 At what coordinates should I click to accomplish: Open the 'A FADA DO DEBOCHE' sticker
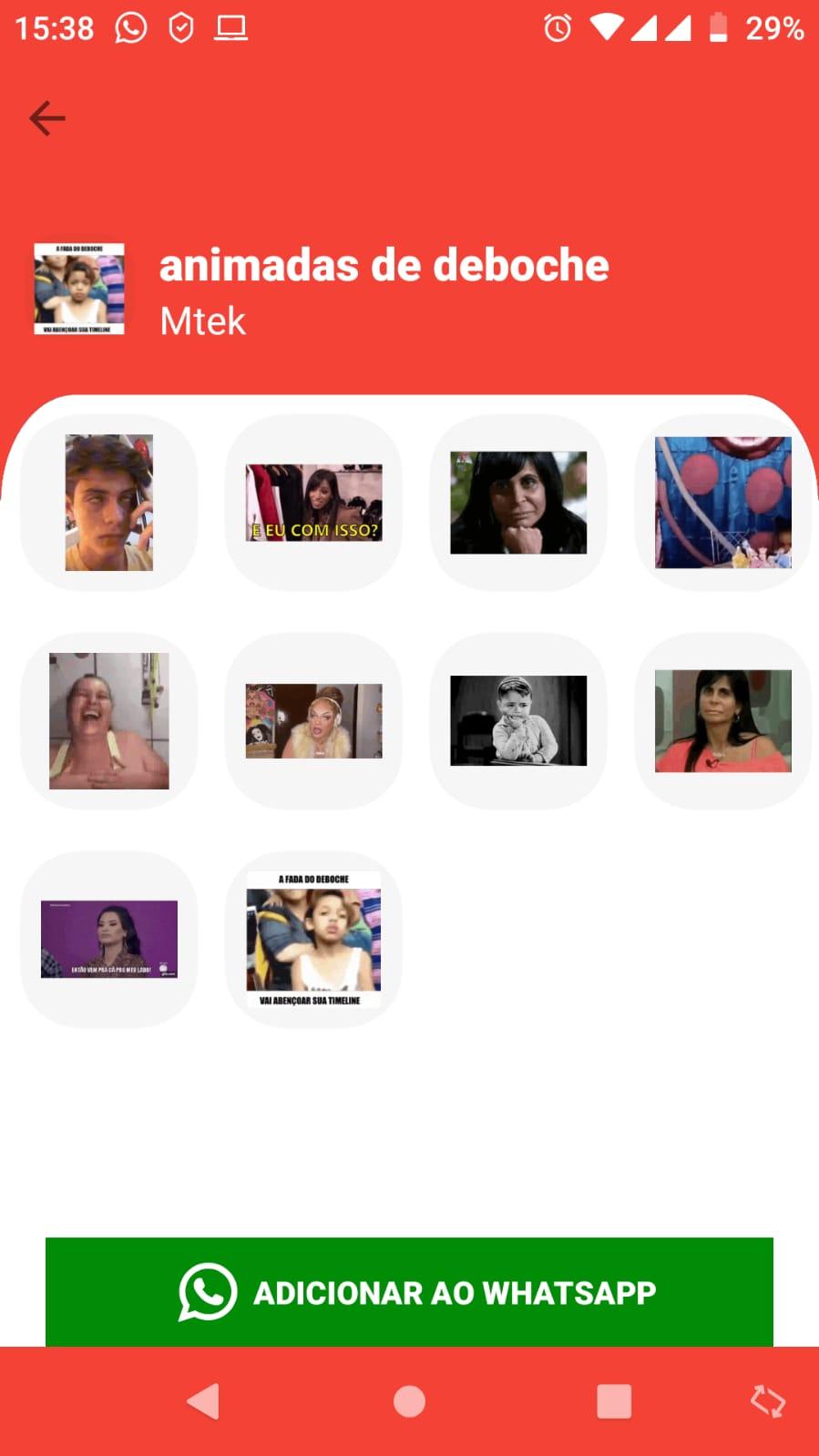pyautogui.click(x=313, y=940)
